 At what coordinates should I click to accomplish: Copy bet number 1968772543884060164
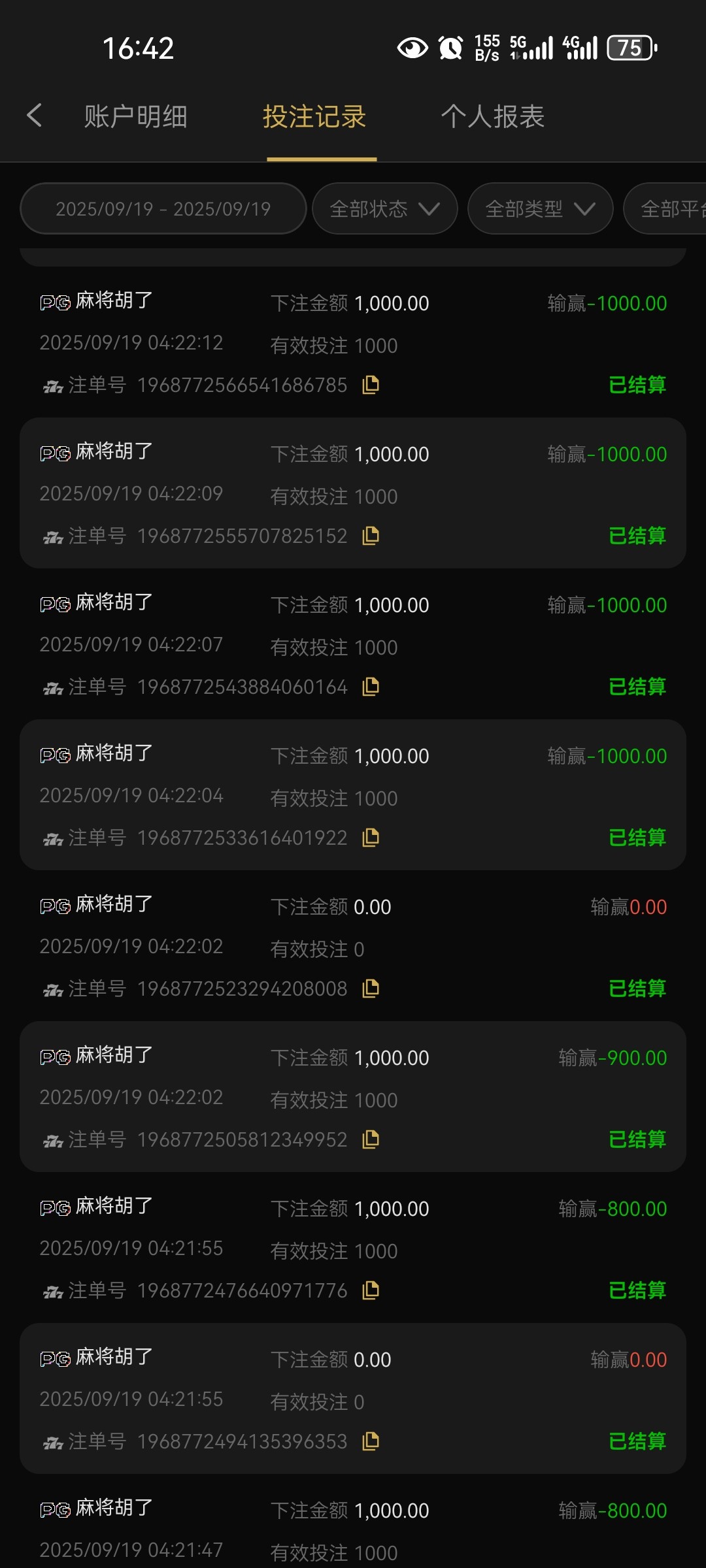tap(371, 687)
